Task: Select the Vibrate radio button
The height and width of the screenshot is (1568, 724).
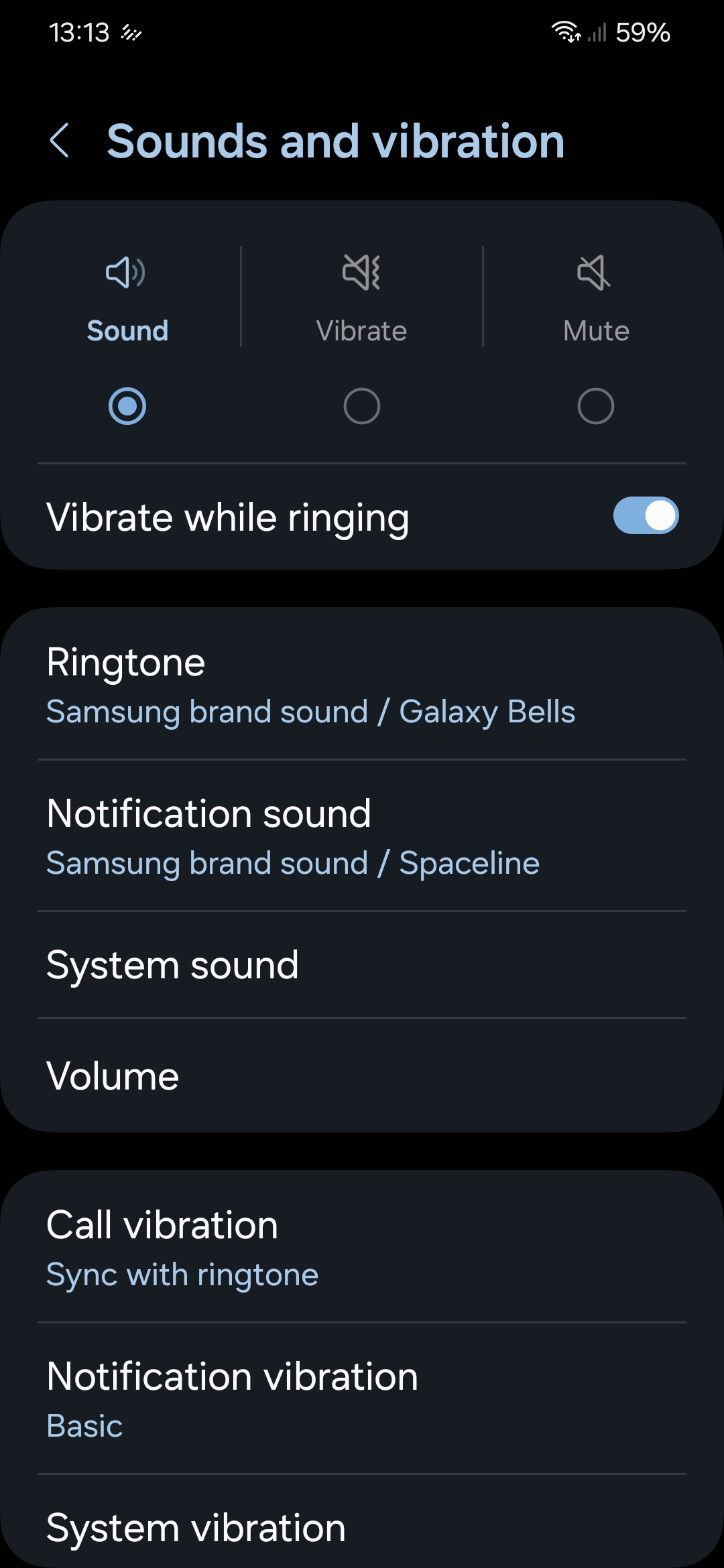Action: point(361,406)
